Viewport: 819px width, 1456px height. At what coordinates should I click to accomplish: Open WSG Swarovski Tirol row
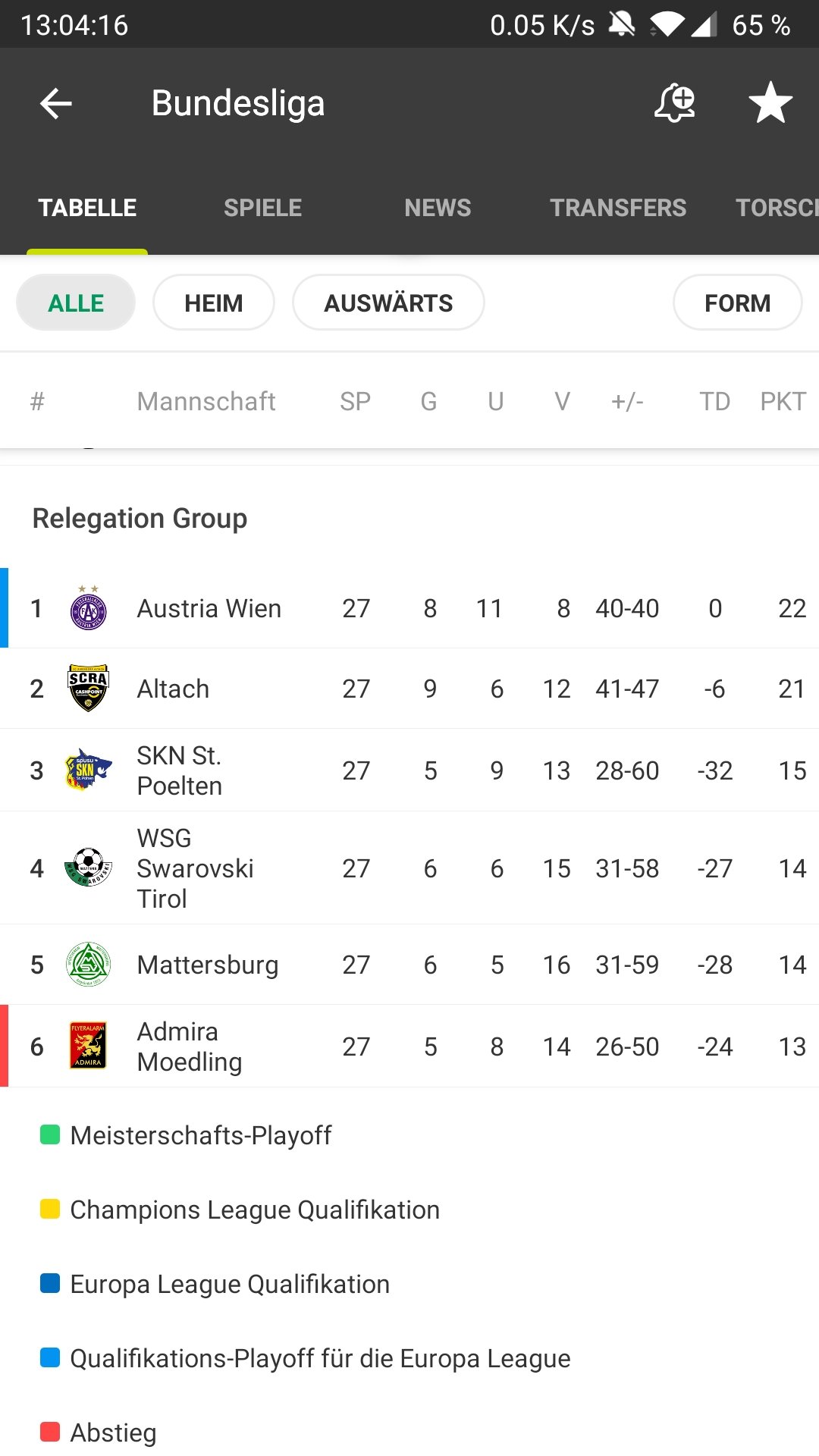409,868
